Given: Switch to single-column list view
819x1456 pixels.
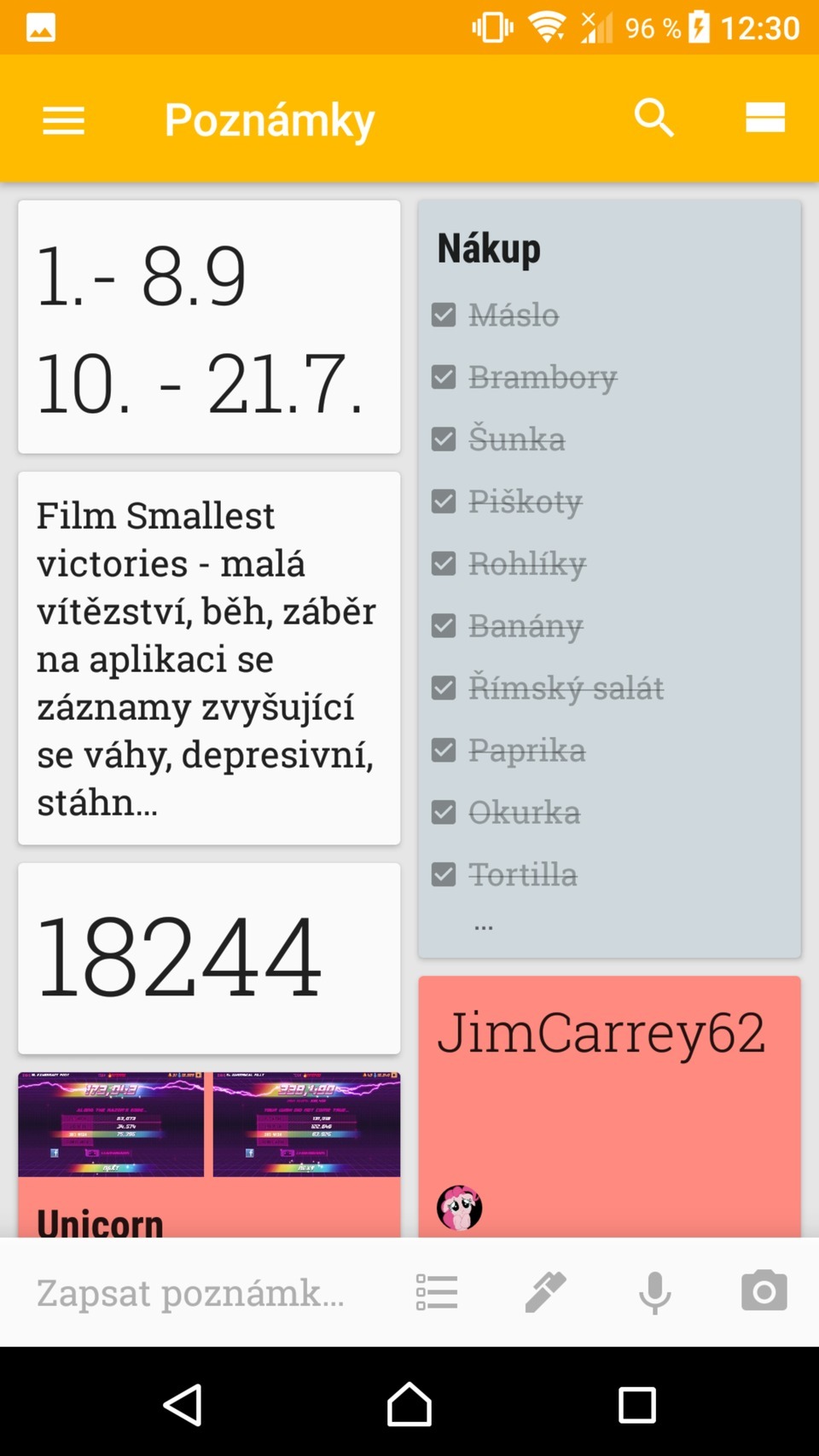Looking at the screenshot, I should pyautogui.click(x=764, y=119).
